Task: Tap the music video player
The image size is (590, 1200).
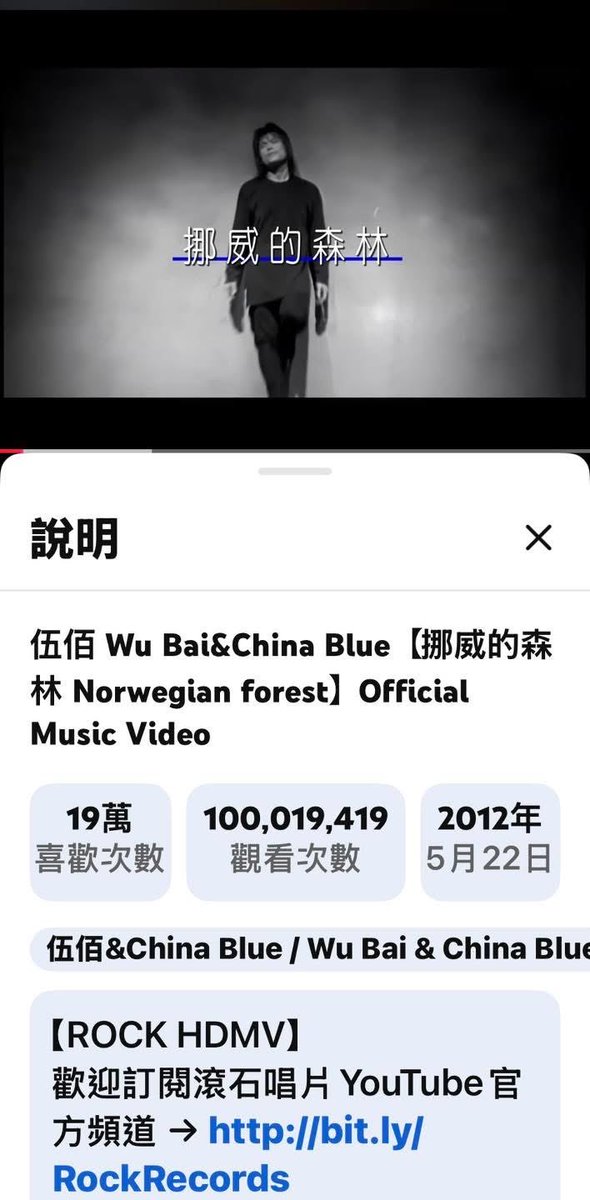Action: click(x=295, y=232)
